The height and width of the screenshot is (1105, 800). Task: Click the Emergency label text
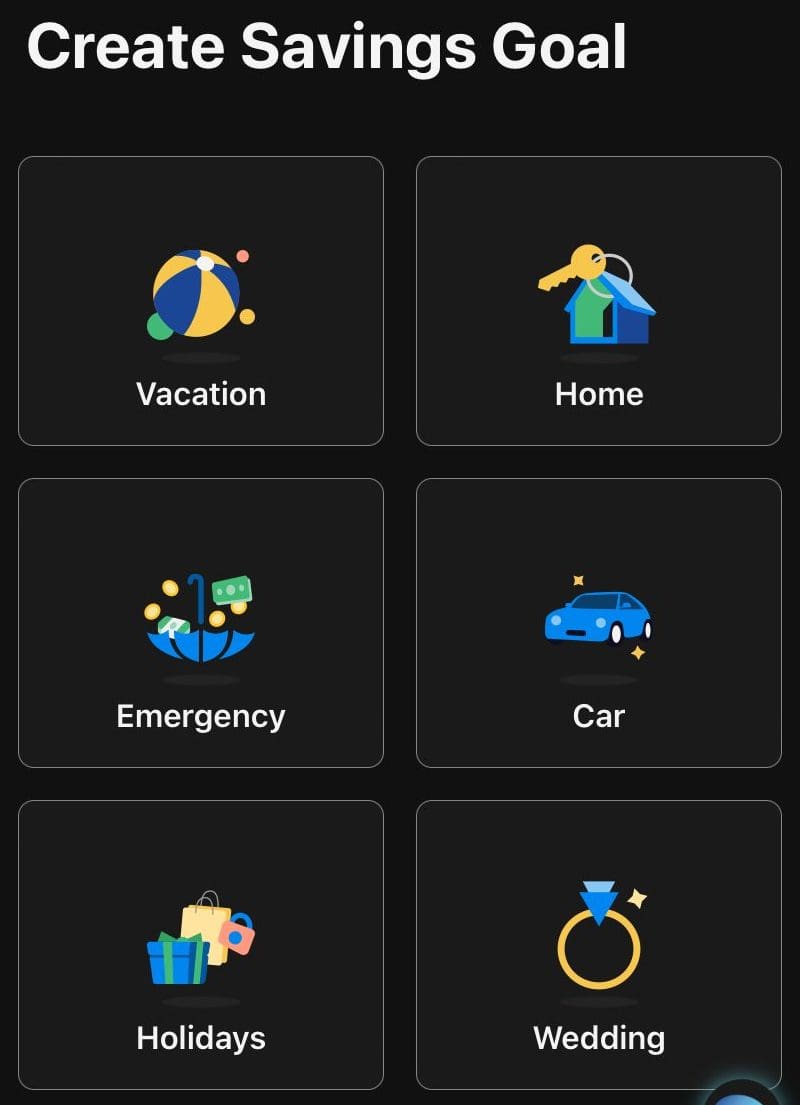pyautogui.click(x=200, y=715)
